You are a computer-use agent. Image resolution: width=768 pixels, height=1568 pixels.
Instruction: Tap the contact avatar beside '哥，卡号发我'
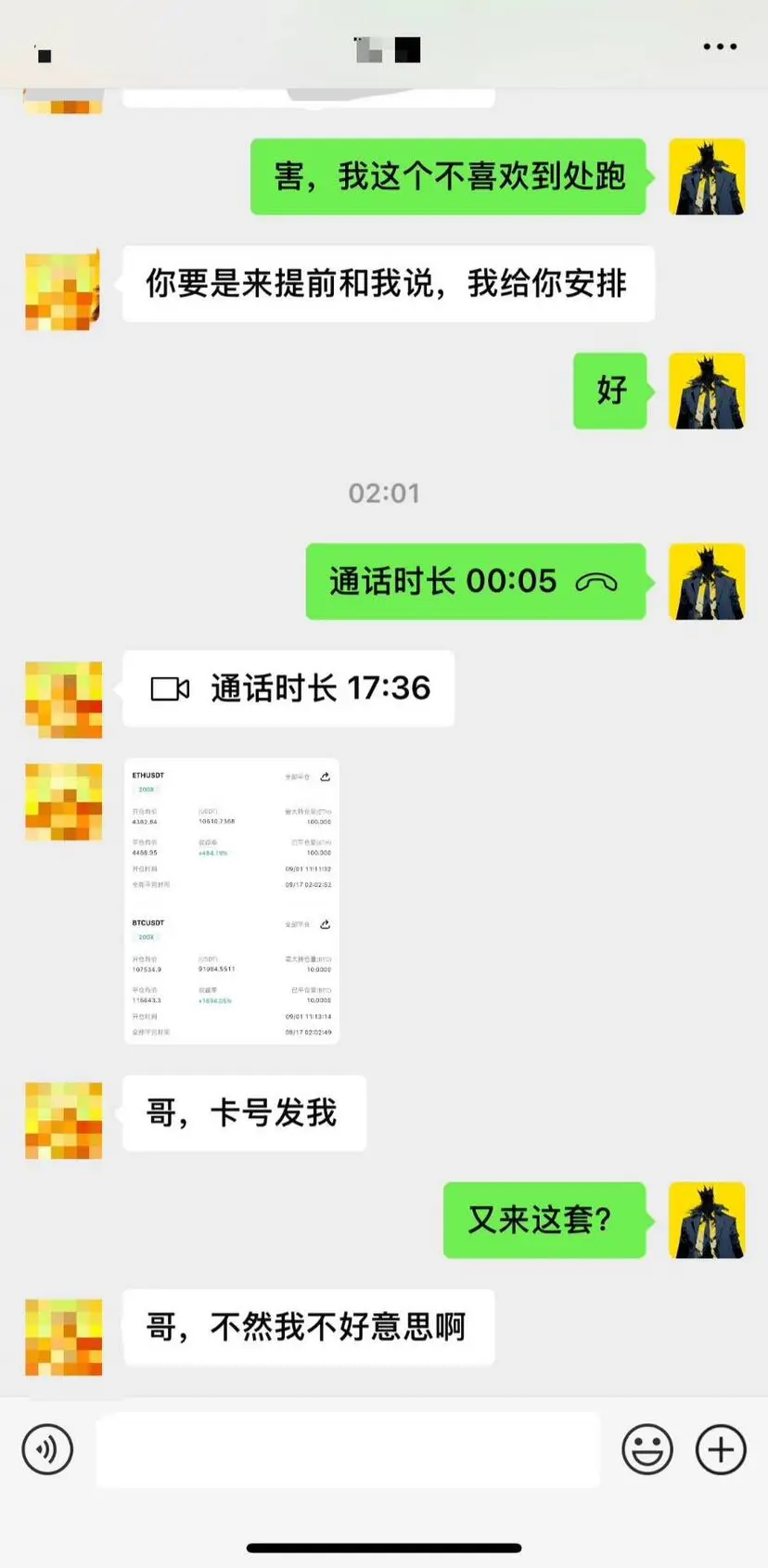[62, 1120]
